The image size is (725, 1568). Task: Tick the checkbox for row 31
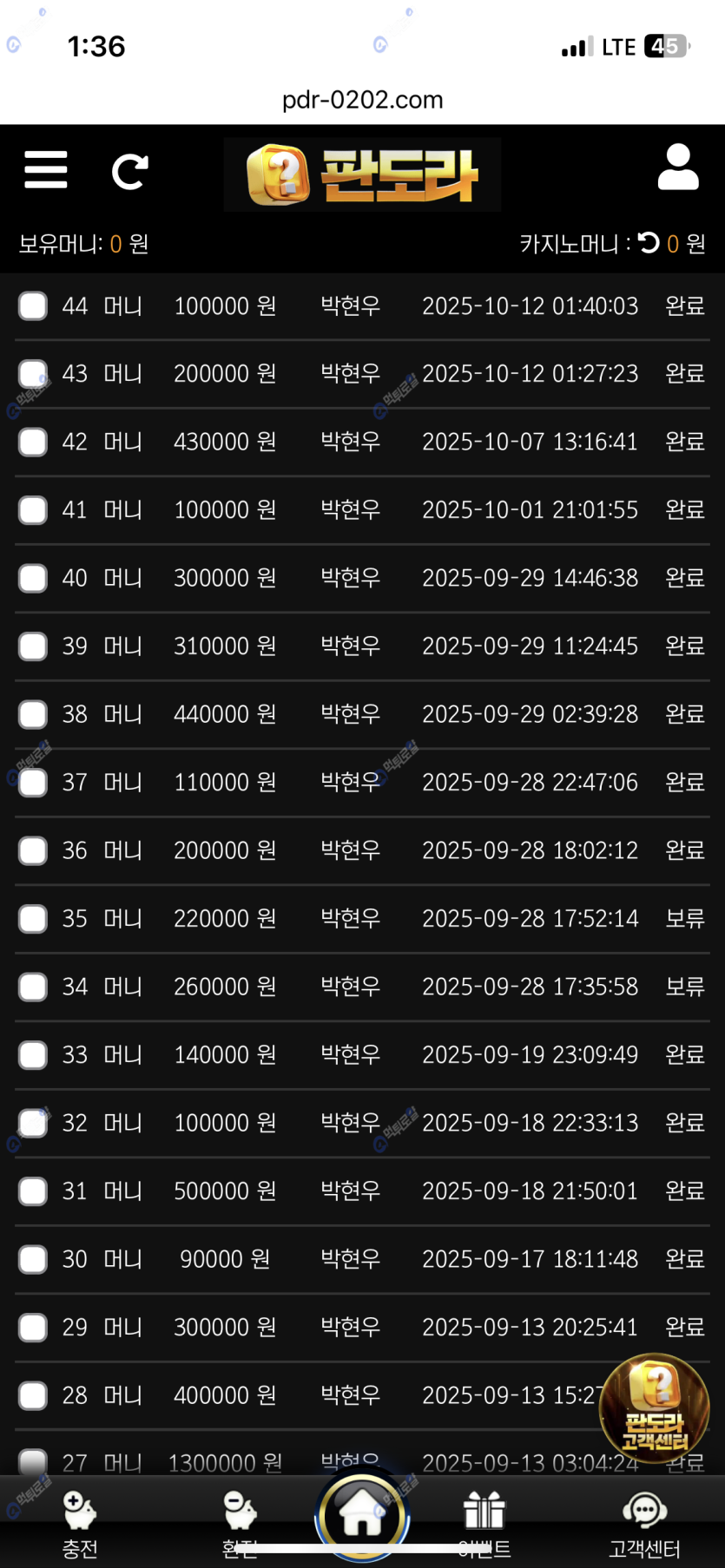click(33, 1191)
